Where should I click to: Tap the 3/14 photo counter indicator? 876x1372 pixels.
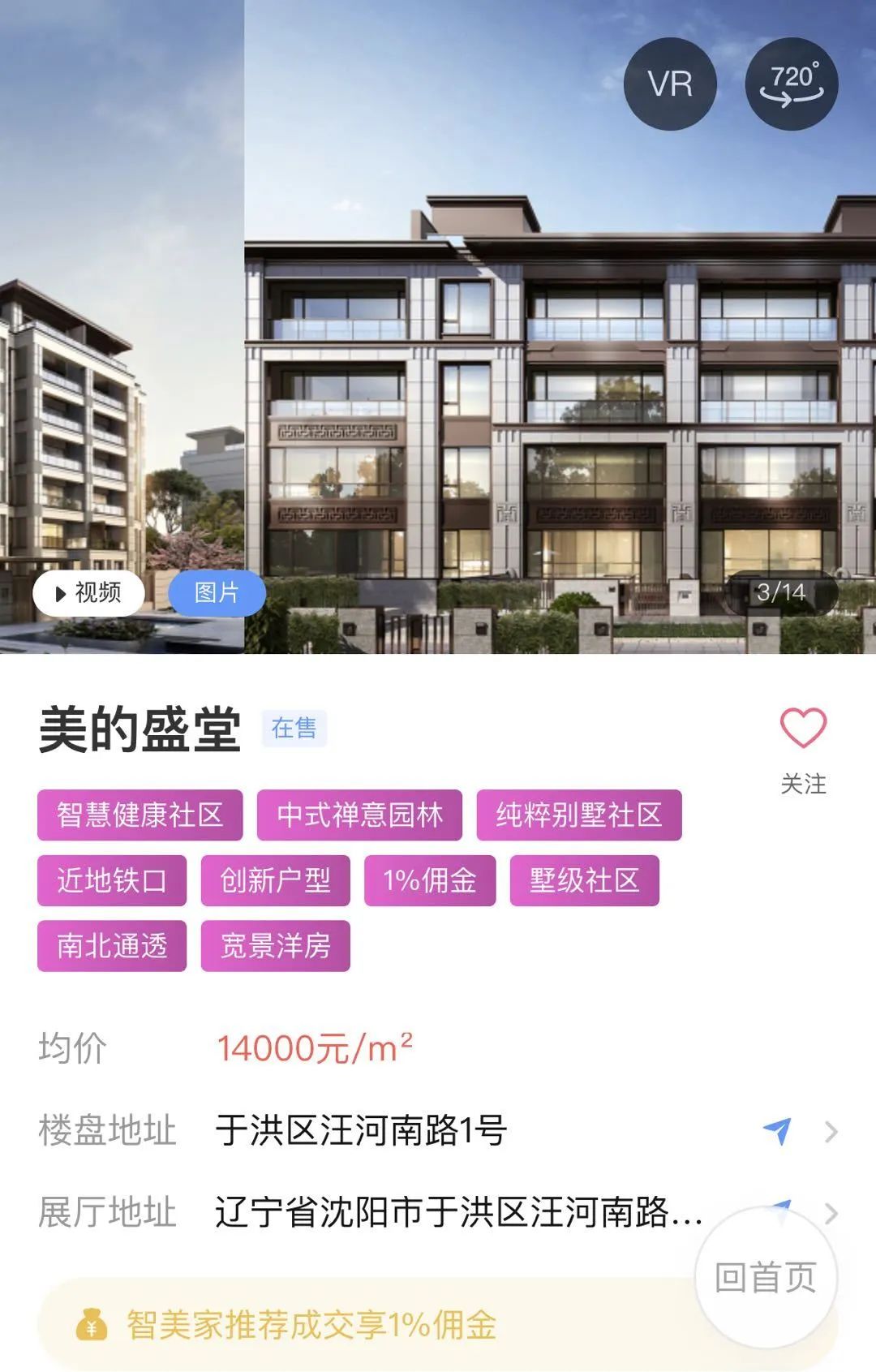(x=782, y=591)
